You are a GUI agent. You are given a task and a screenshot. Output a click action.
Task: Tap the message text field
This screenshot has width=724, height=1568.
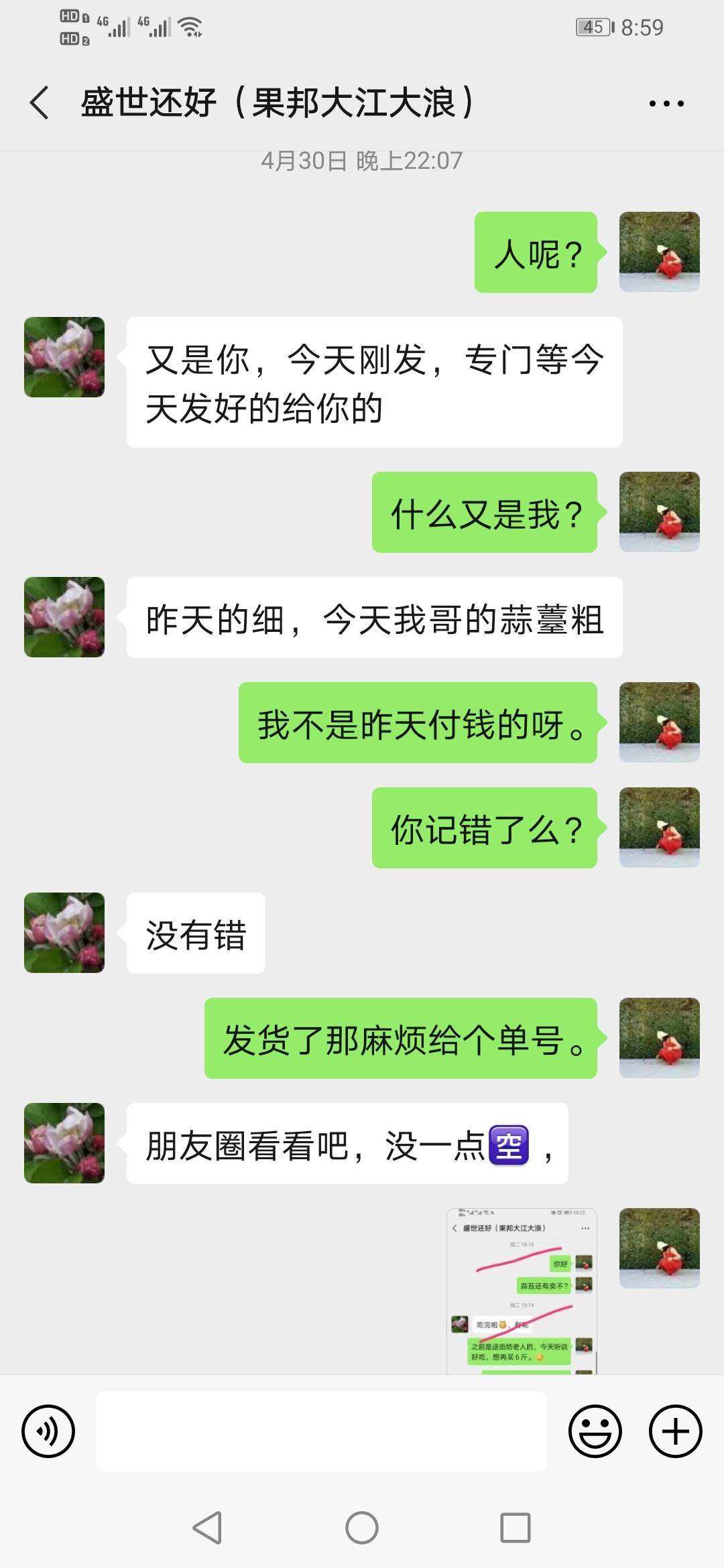[322, 1431]
